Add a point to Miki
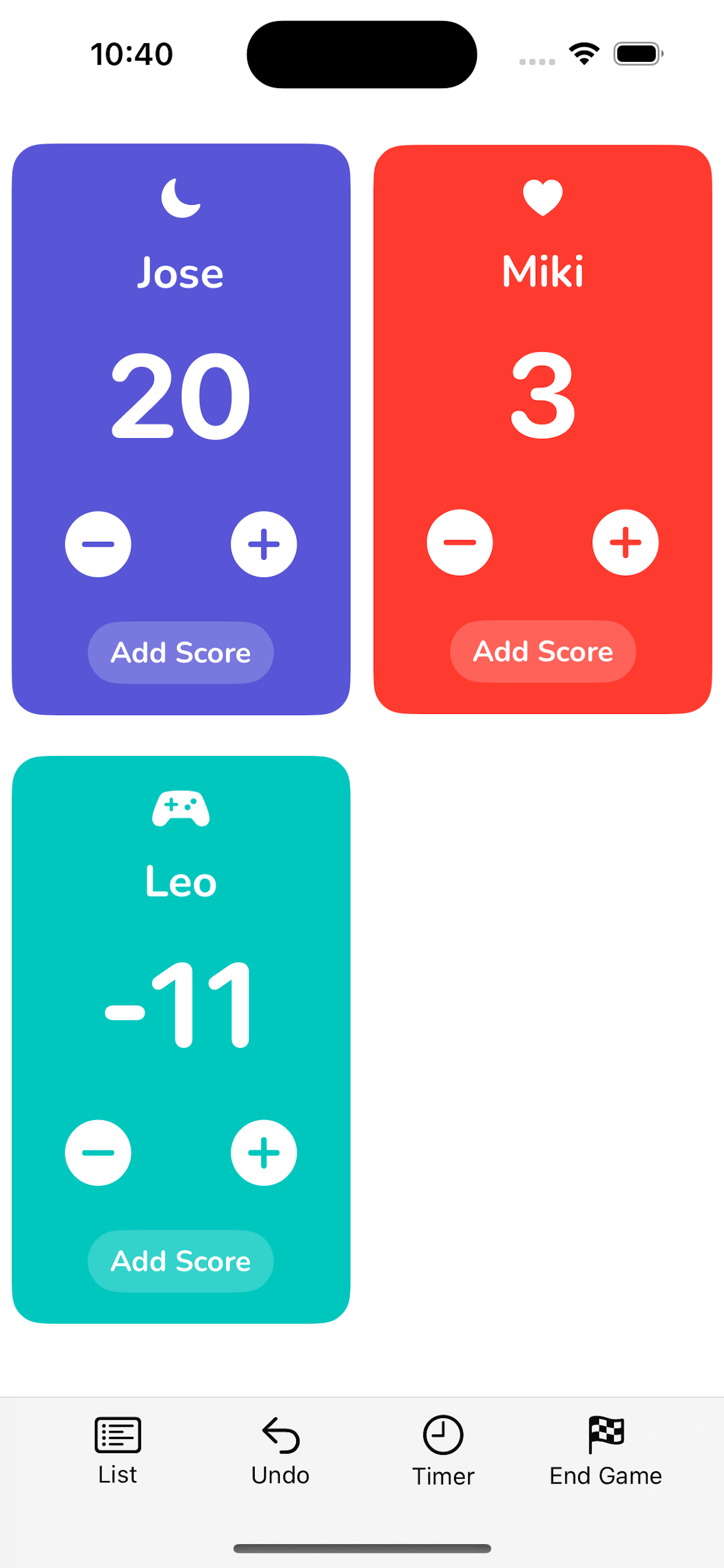 pyautogui.click(x=625, y=542)
